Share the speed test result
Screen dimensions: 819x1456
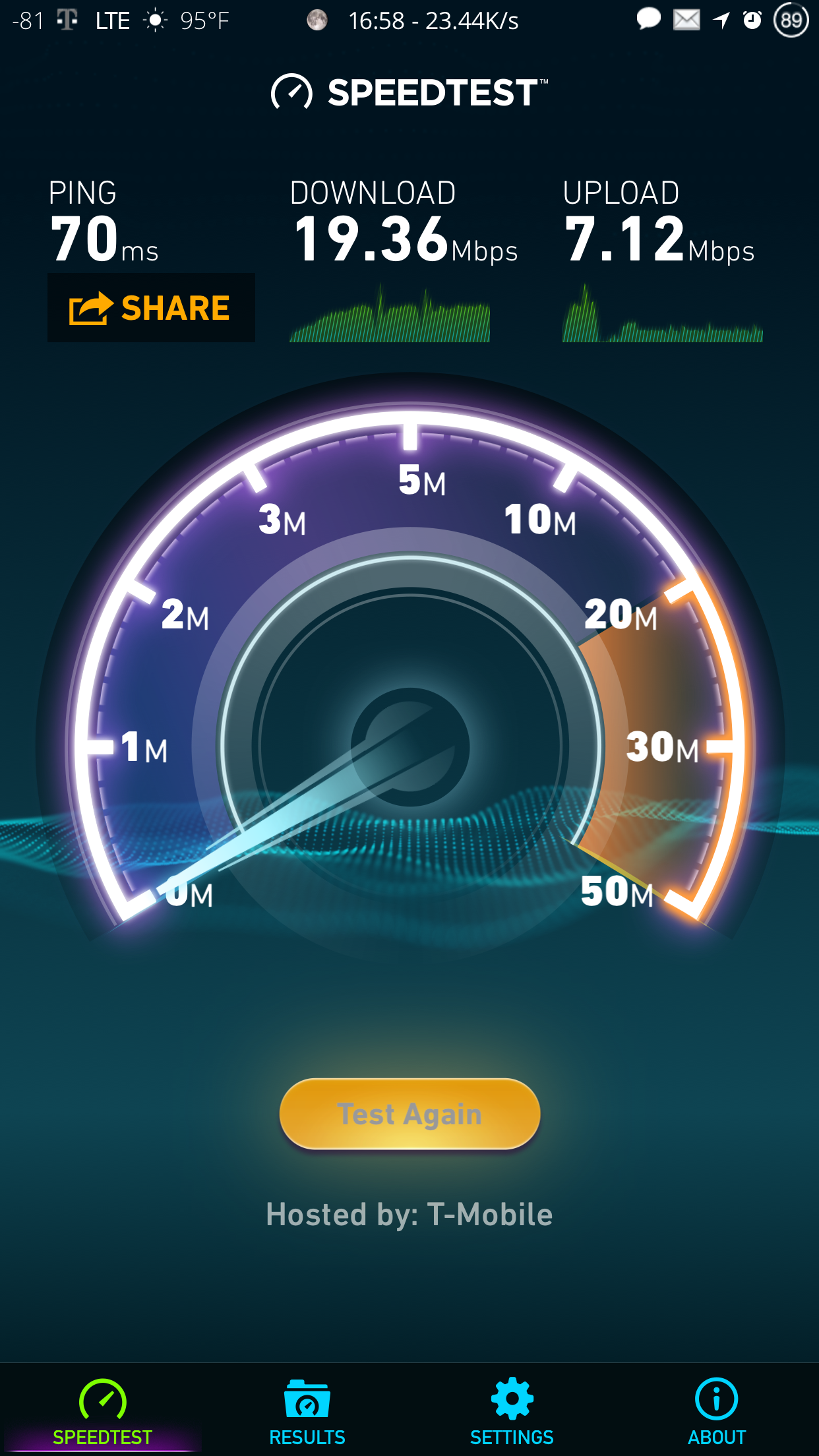point(151,307)
